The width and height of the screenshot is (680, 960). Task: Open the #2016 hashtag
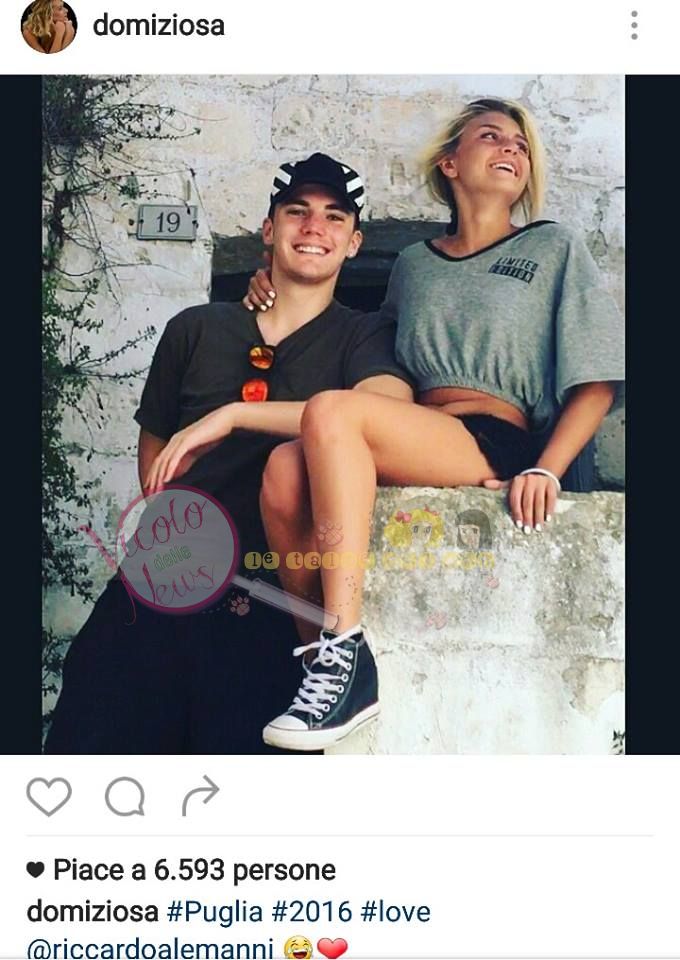click(x=314, y=912)
